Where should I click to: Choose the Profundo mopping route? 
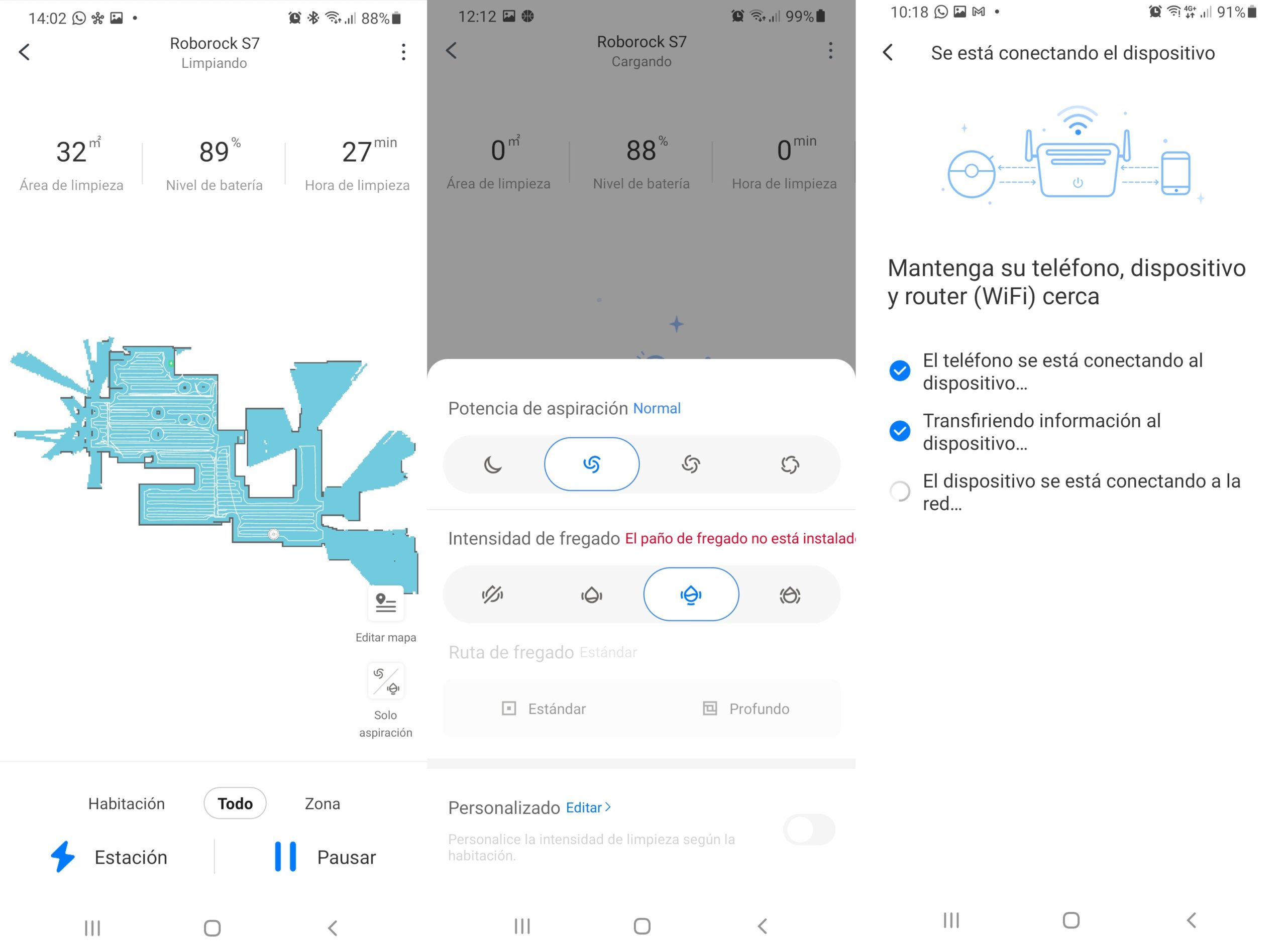tap(746, 709)
